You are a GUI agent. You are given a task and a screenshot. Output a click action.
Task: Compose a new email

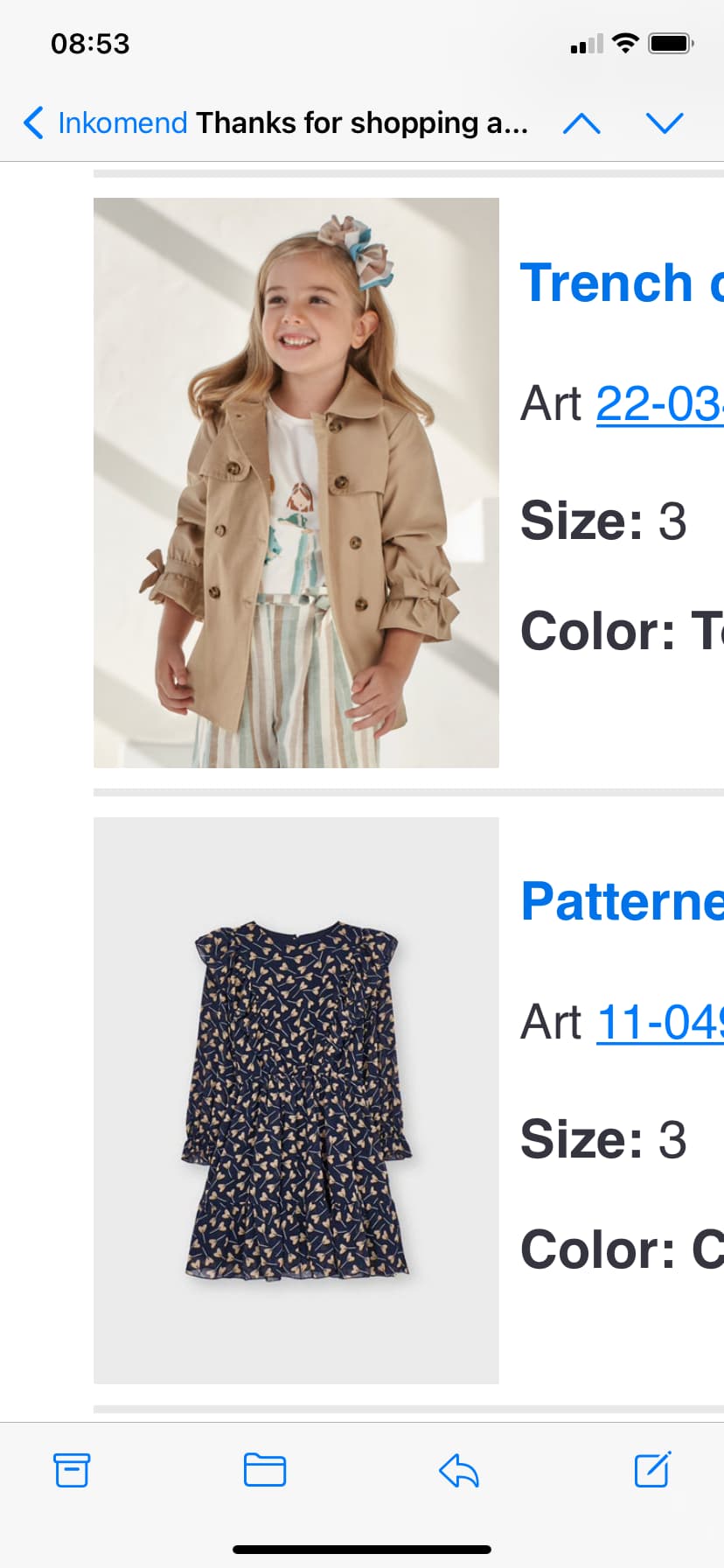(x=652, y=1469)
